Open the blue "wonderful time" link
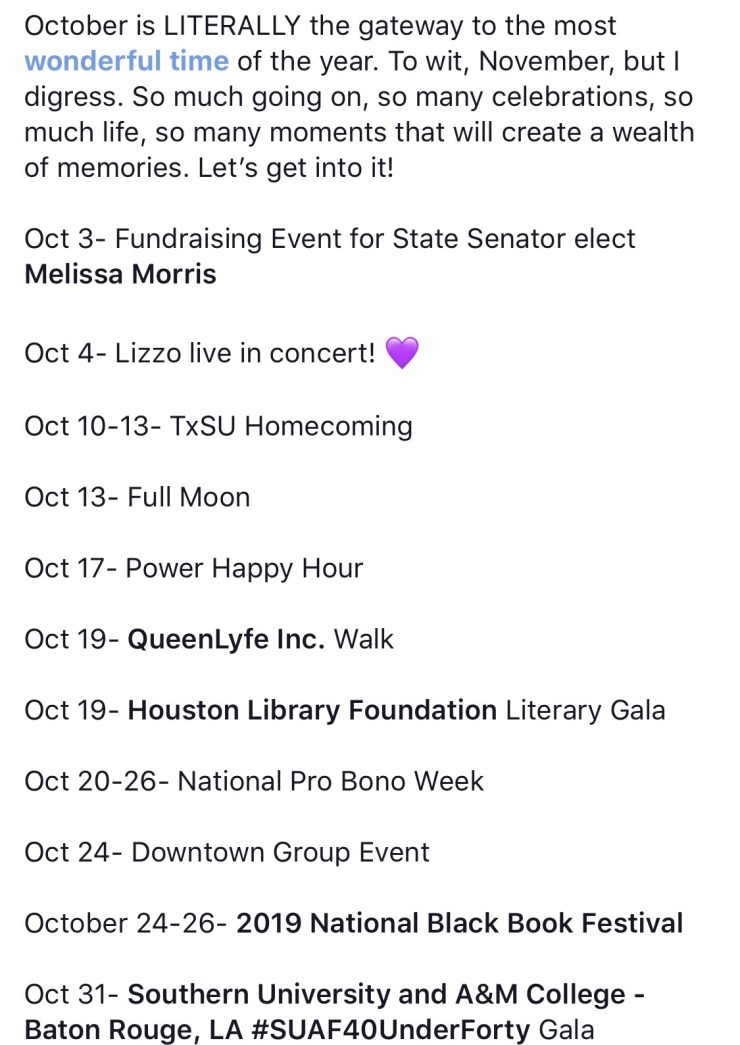 pyautogui.click(x=126, y=62)
